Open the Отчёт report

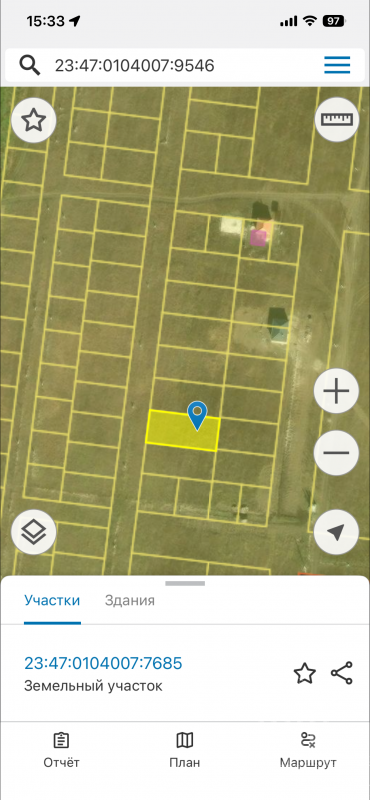61,751
